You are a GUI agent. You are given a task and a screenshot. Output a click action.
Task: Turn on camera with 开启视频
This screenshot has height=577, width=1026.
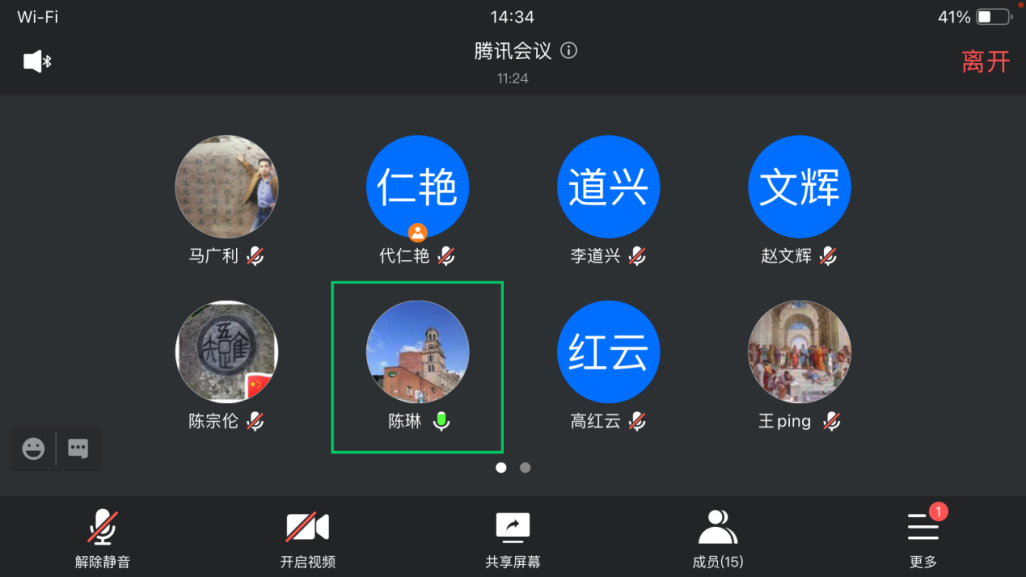(307, 537)
